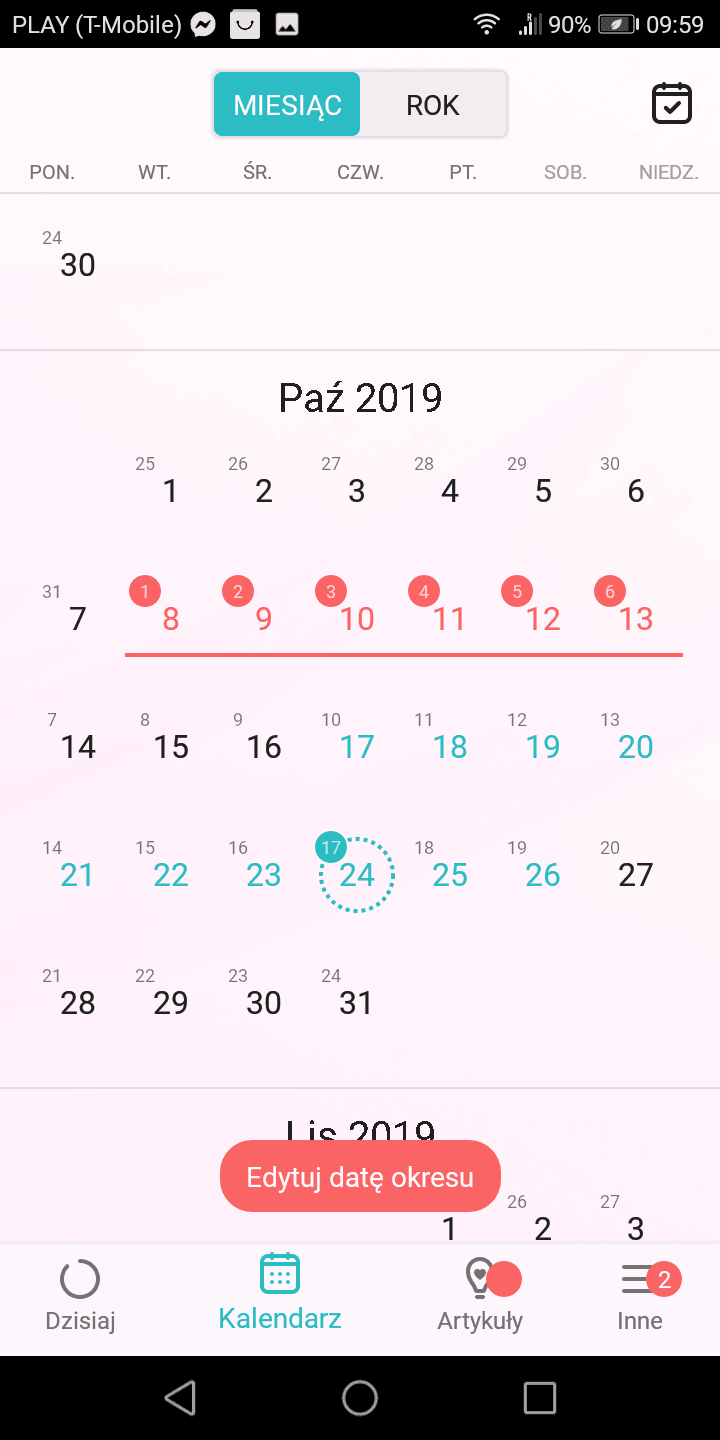Open the Dzisiaj tab
The image size is (720, 1440).
click(x=80, y=1296)
